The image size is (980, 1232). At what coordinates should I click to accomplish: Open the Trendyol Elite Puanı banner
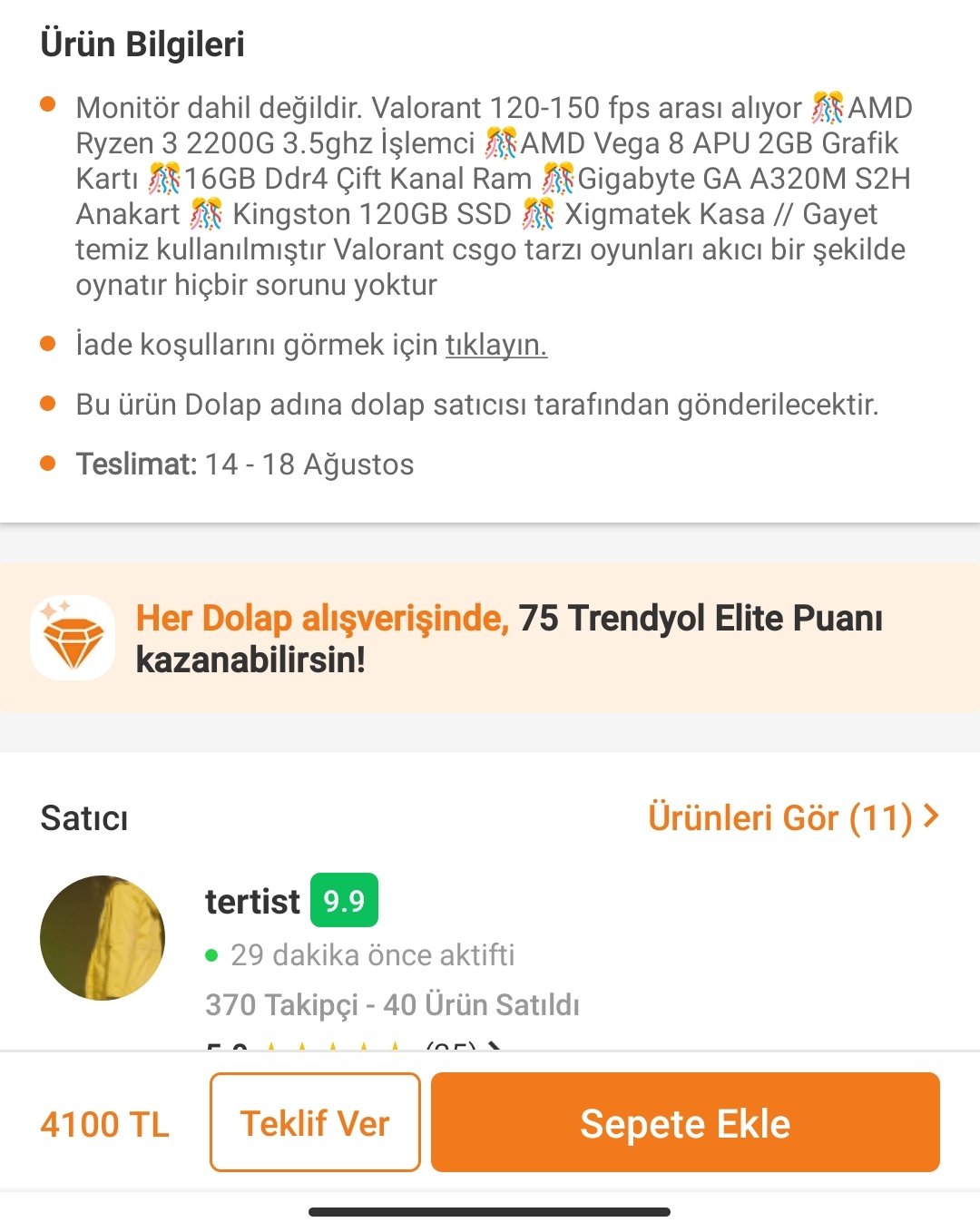[x=490, y=638]
